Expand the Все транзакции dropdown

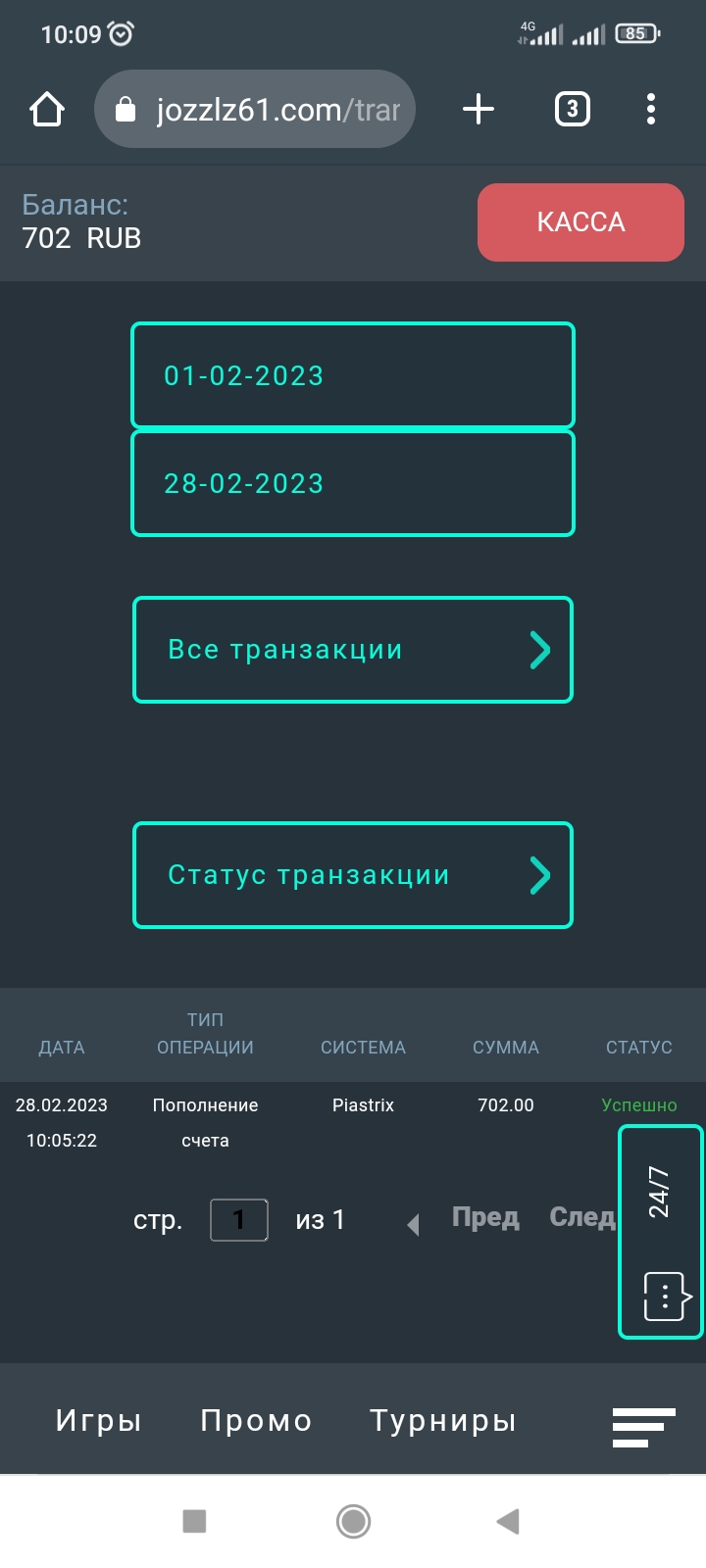pyautogui.click(x=352, y=650)
